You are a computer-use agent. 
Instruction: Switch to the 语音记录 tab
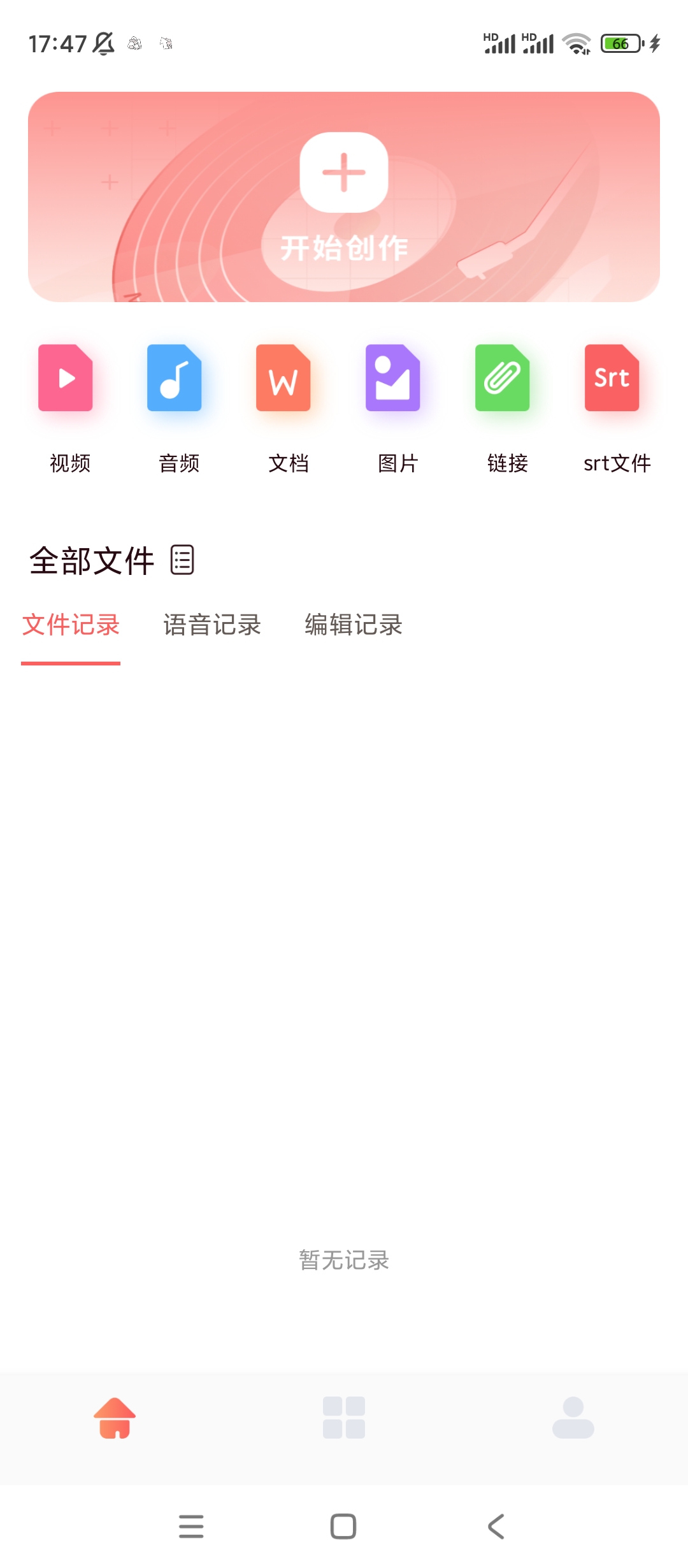(x=213, y=626)
